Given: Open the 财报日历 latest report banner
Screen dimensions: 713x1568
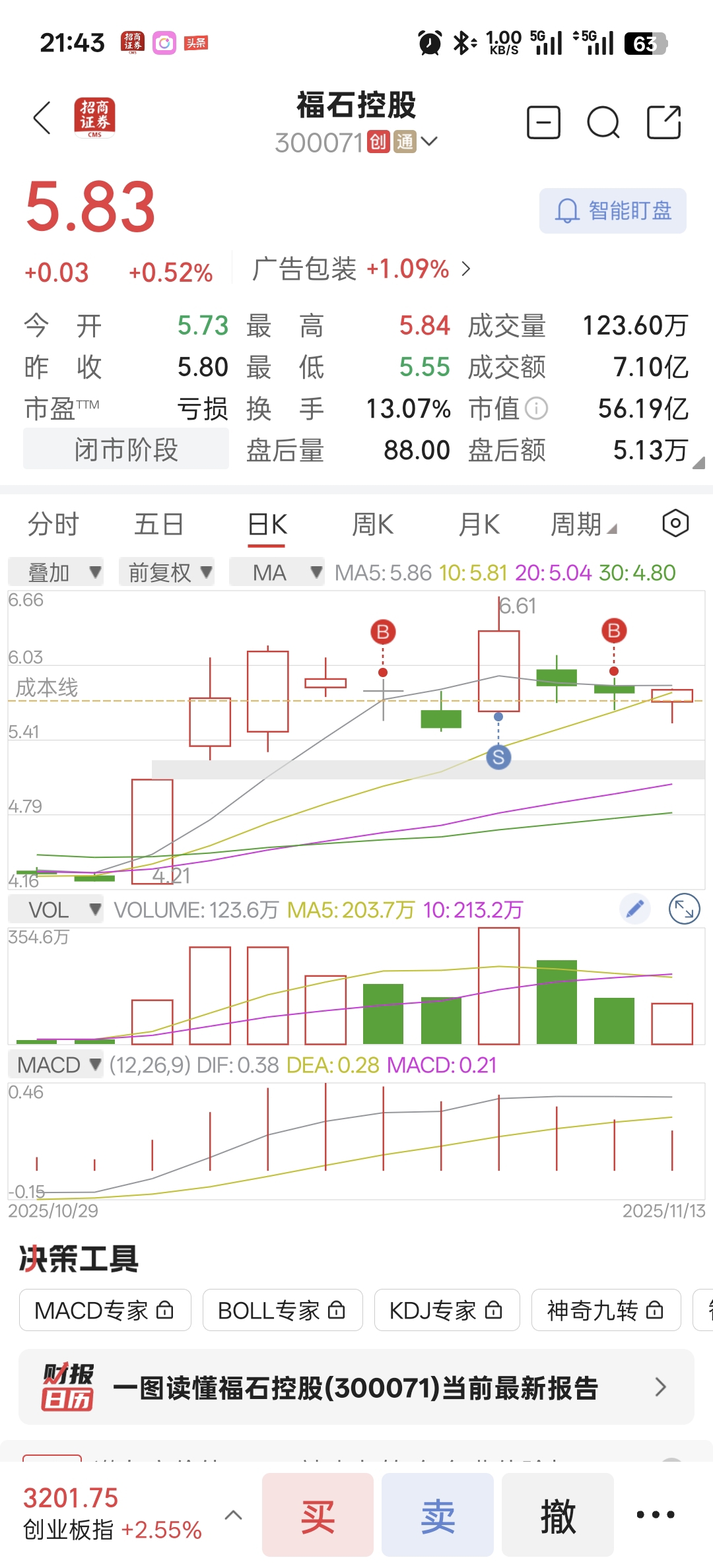Looking at the screenshot, I should click(356, 1387).
